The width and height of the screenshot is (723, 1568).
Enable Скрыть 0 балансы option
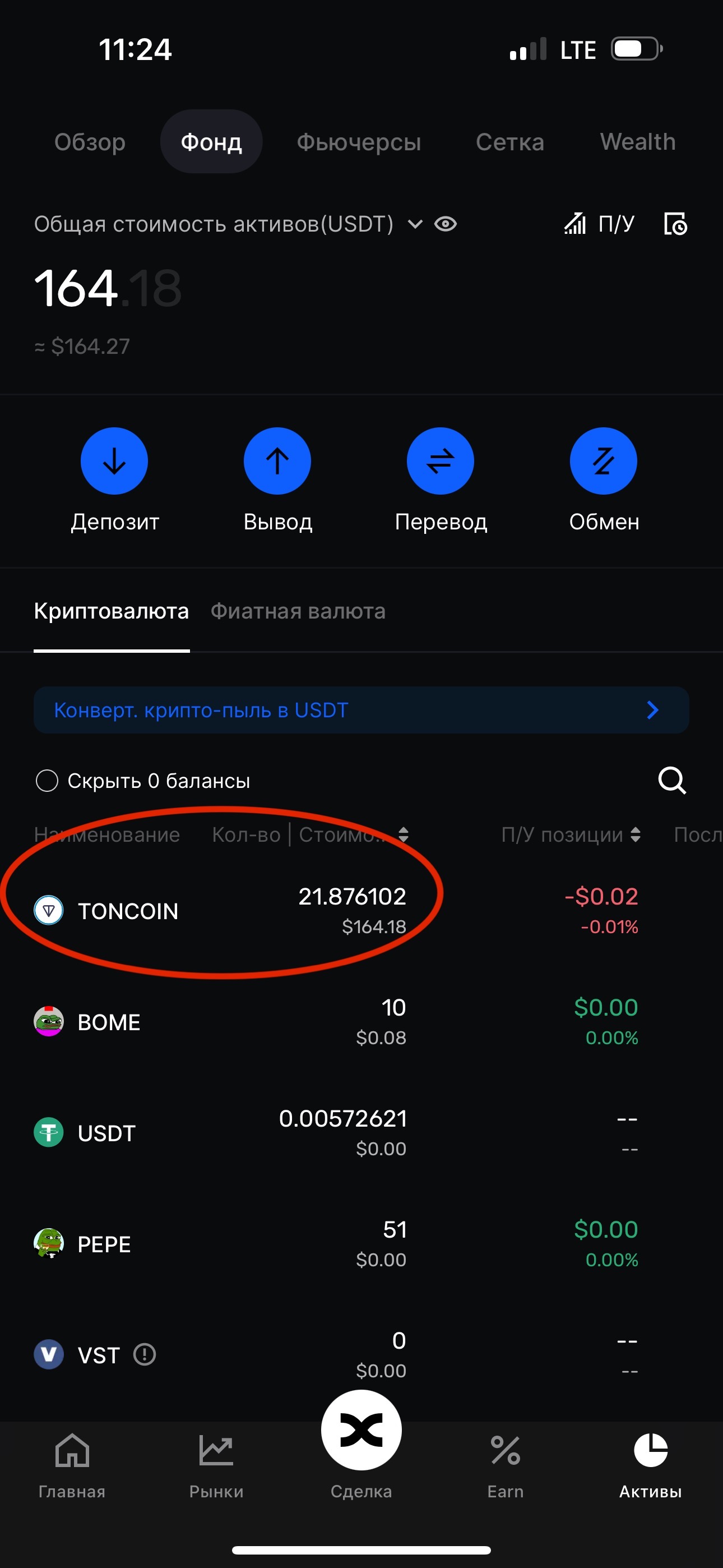(48, 780)
